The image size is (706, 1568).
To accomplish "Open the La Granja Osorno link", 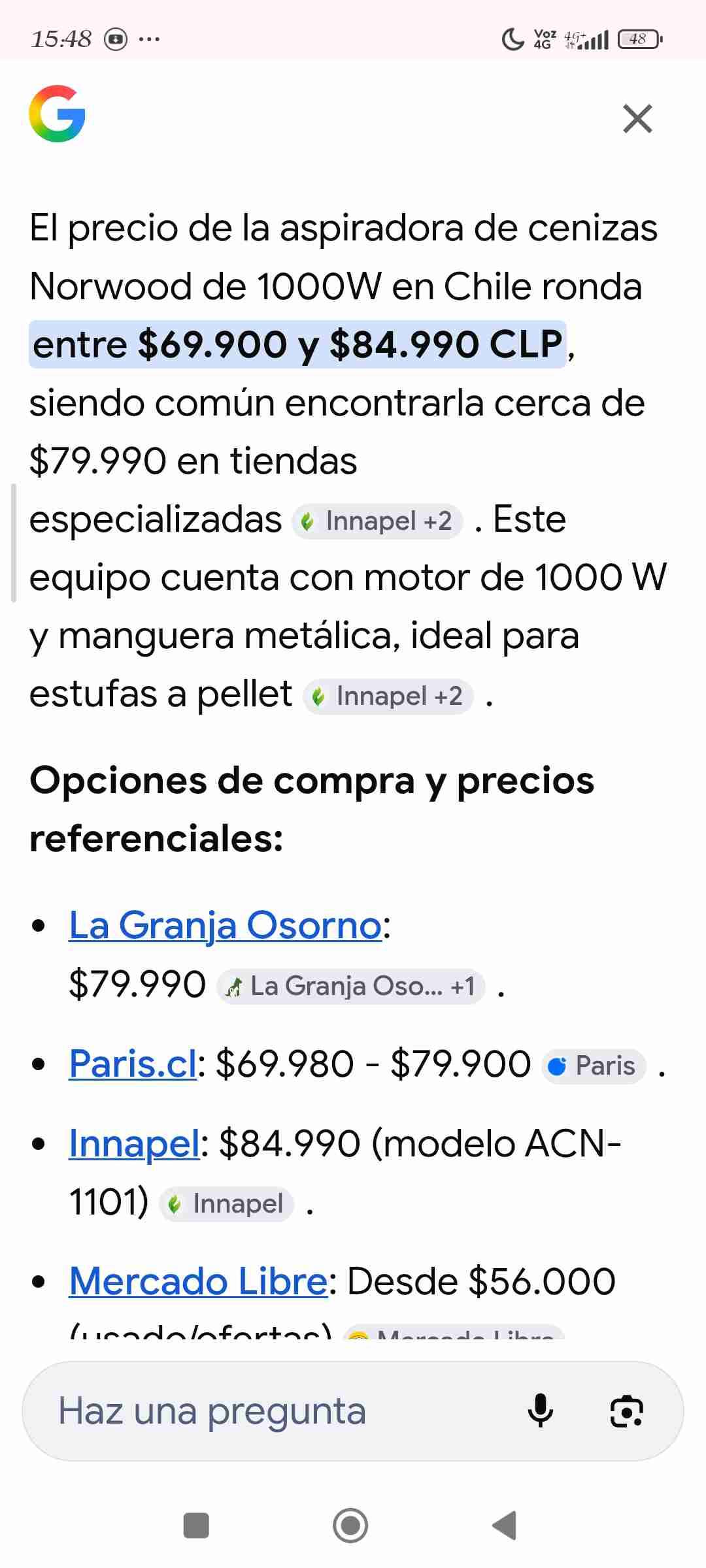I will [x=225, y=925].
